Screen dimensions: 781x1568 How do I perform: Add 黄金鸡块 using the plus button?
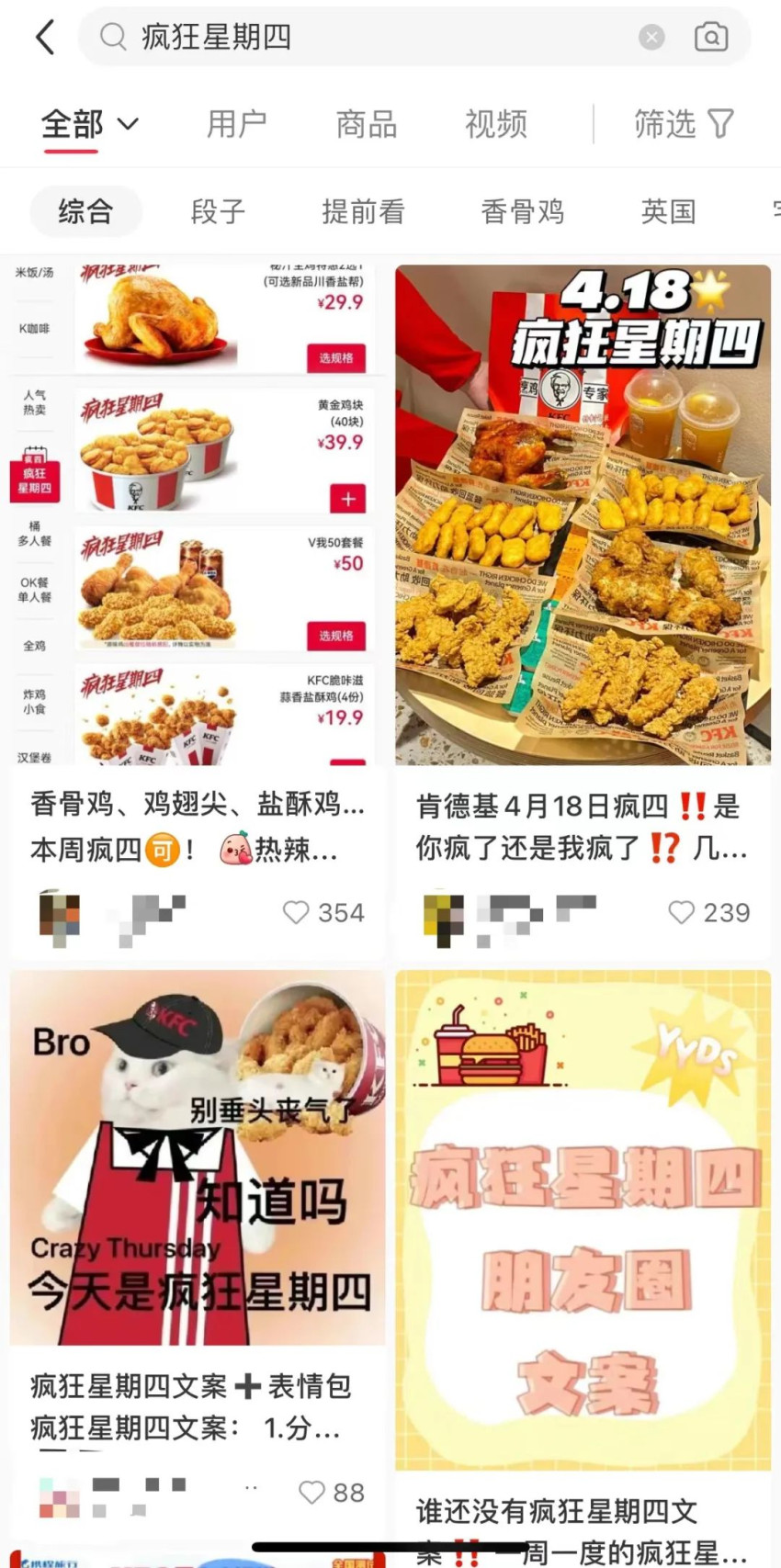347,499
